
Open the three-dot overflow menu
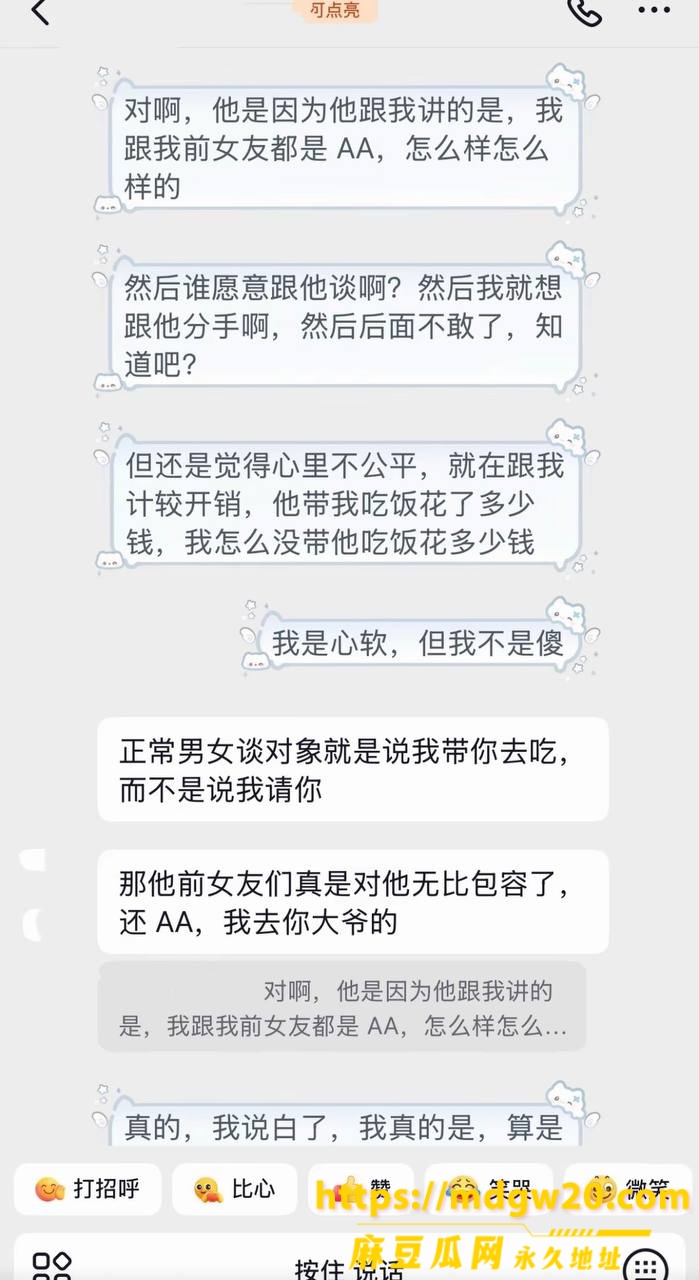tap(654, 11)
